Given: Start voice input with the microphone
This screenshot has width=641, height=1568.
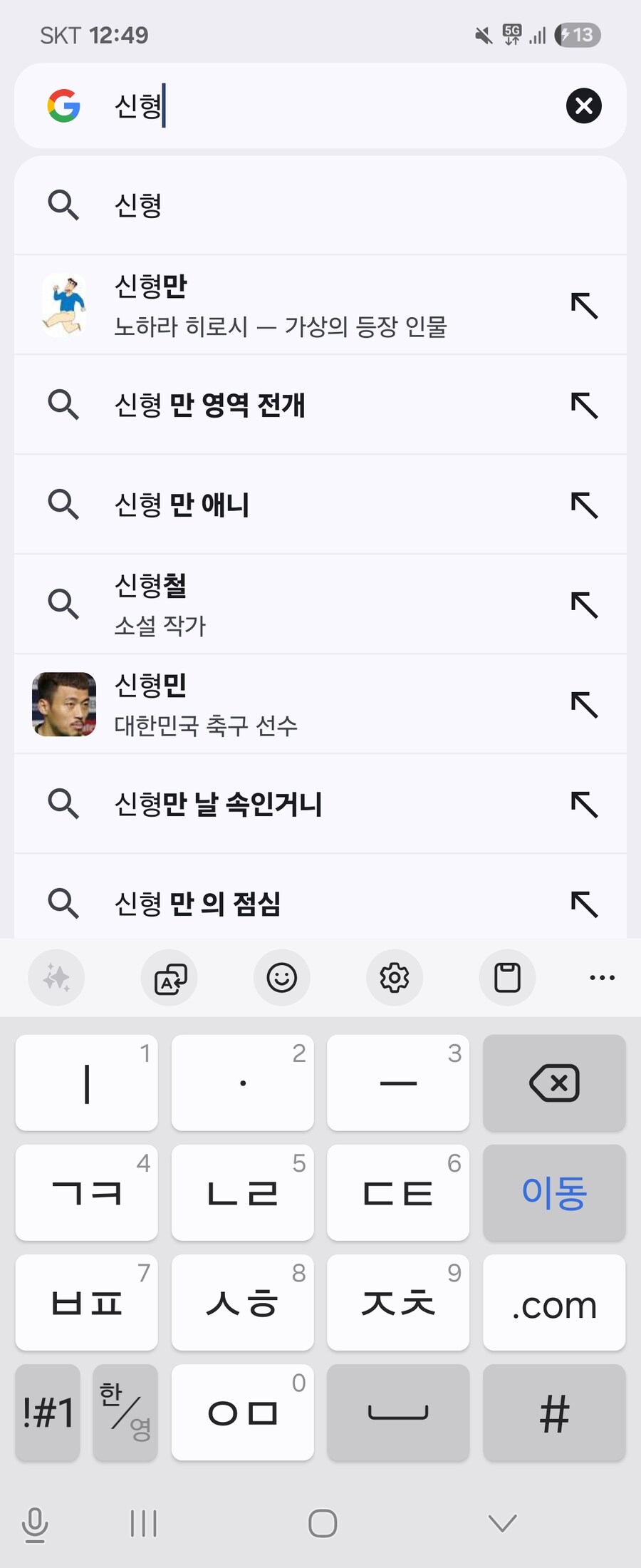Looking at the screenshot, I should 35,1525.
